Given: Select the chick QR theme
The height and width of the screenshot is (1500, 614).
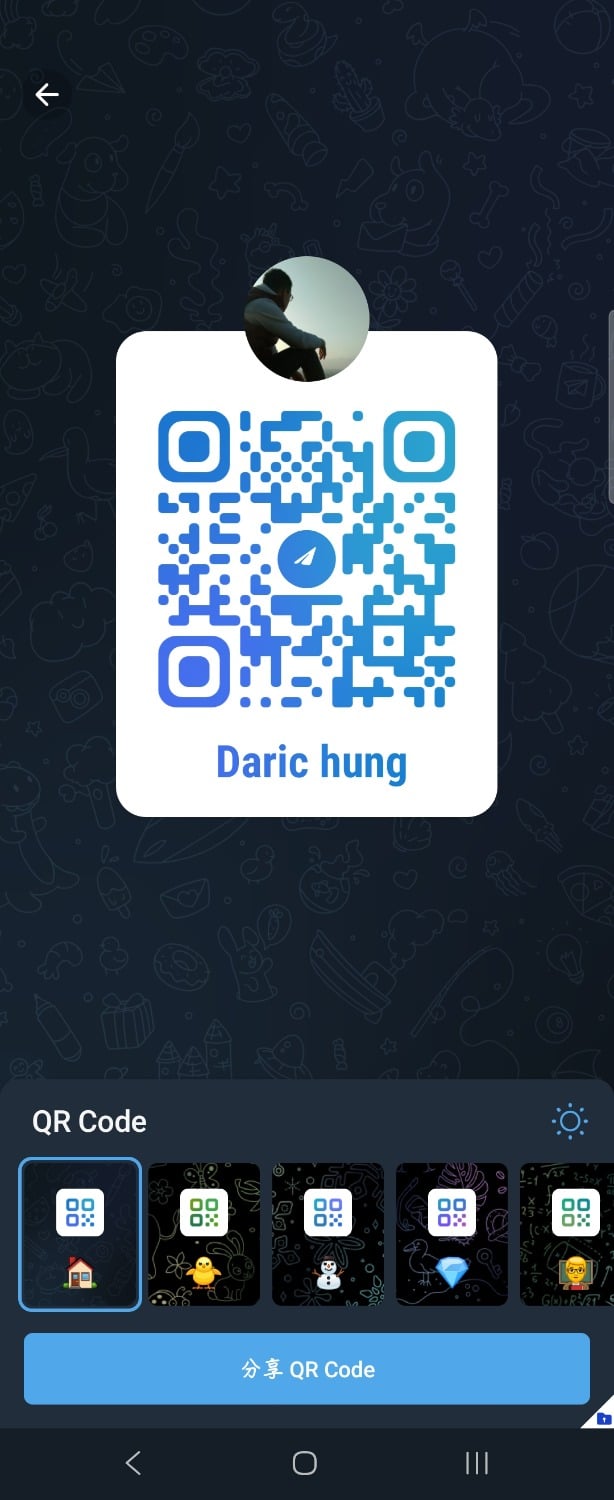Looking at the screenshot, I should tap(204, 1234).
